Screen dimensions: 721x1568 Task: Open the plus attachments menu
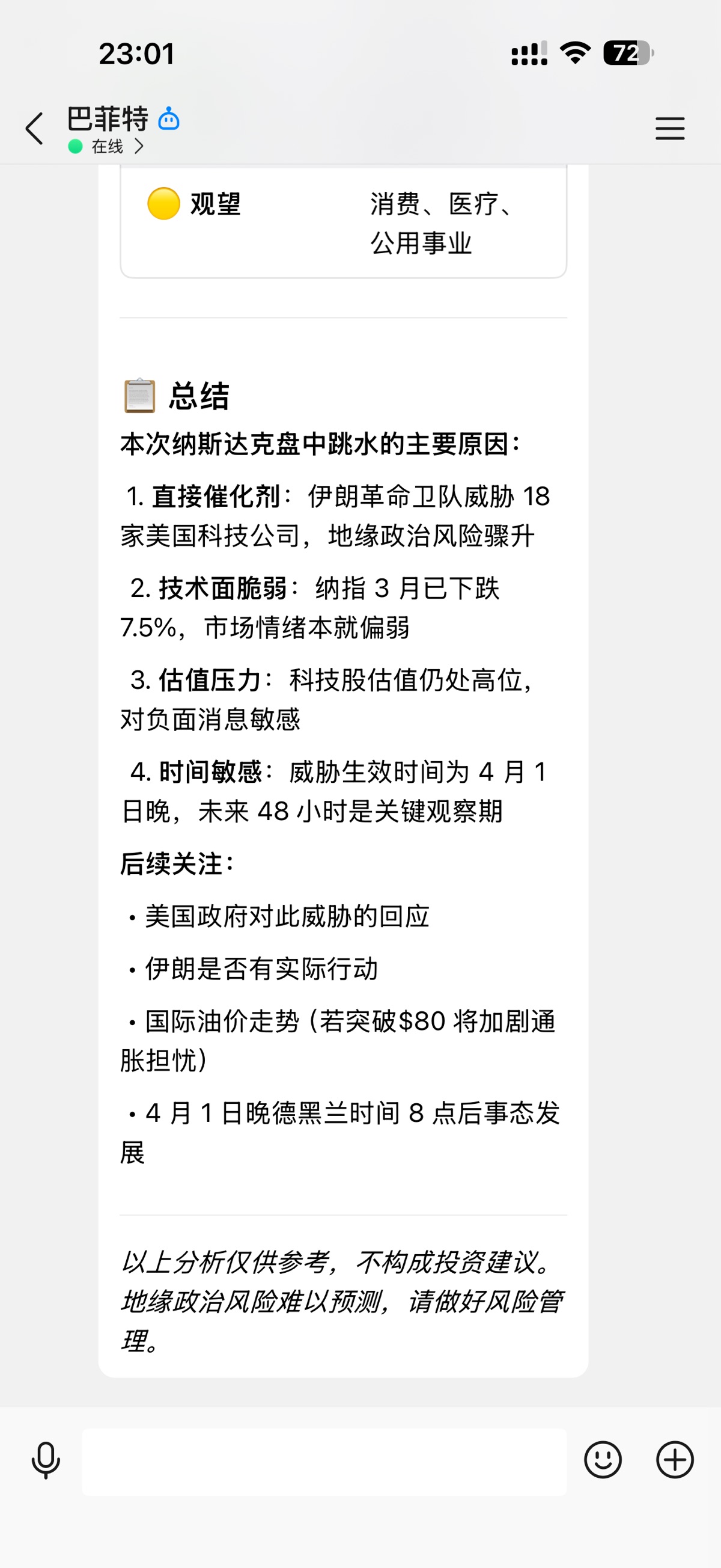(674, 1460)
